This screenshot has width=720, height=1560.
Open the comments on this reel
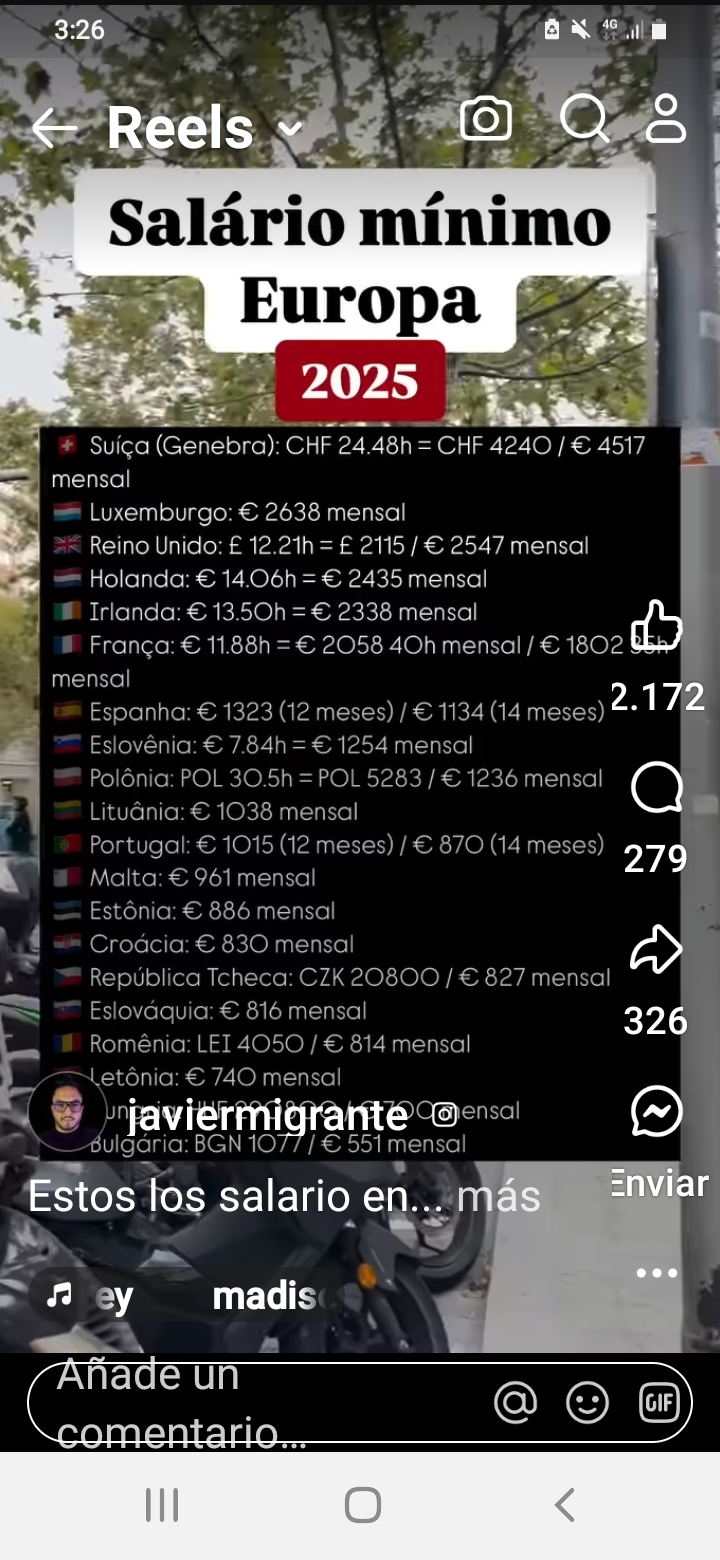656,790
